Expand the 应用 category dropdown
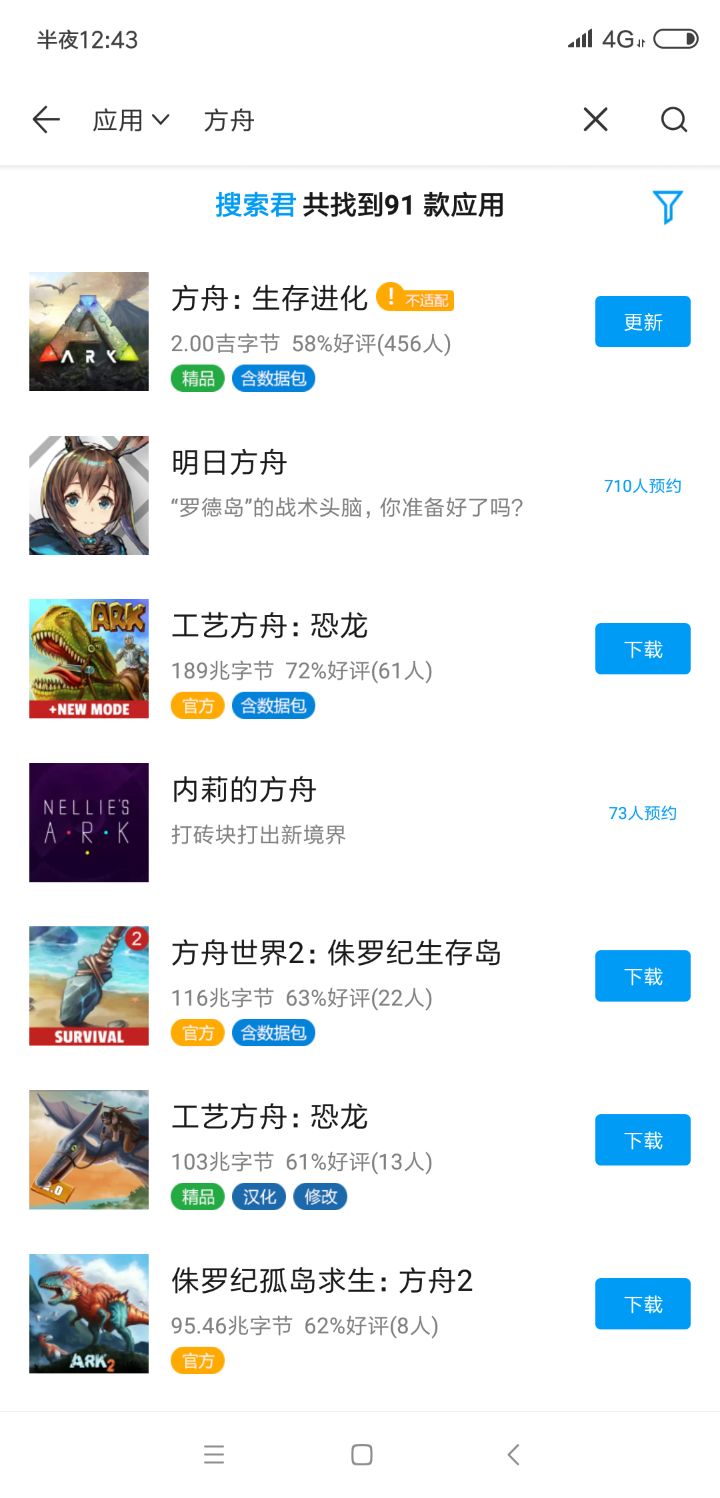 (x=130, y=121)
